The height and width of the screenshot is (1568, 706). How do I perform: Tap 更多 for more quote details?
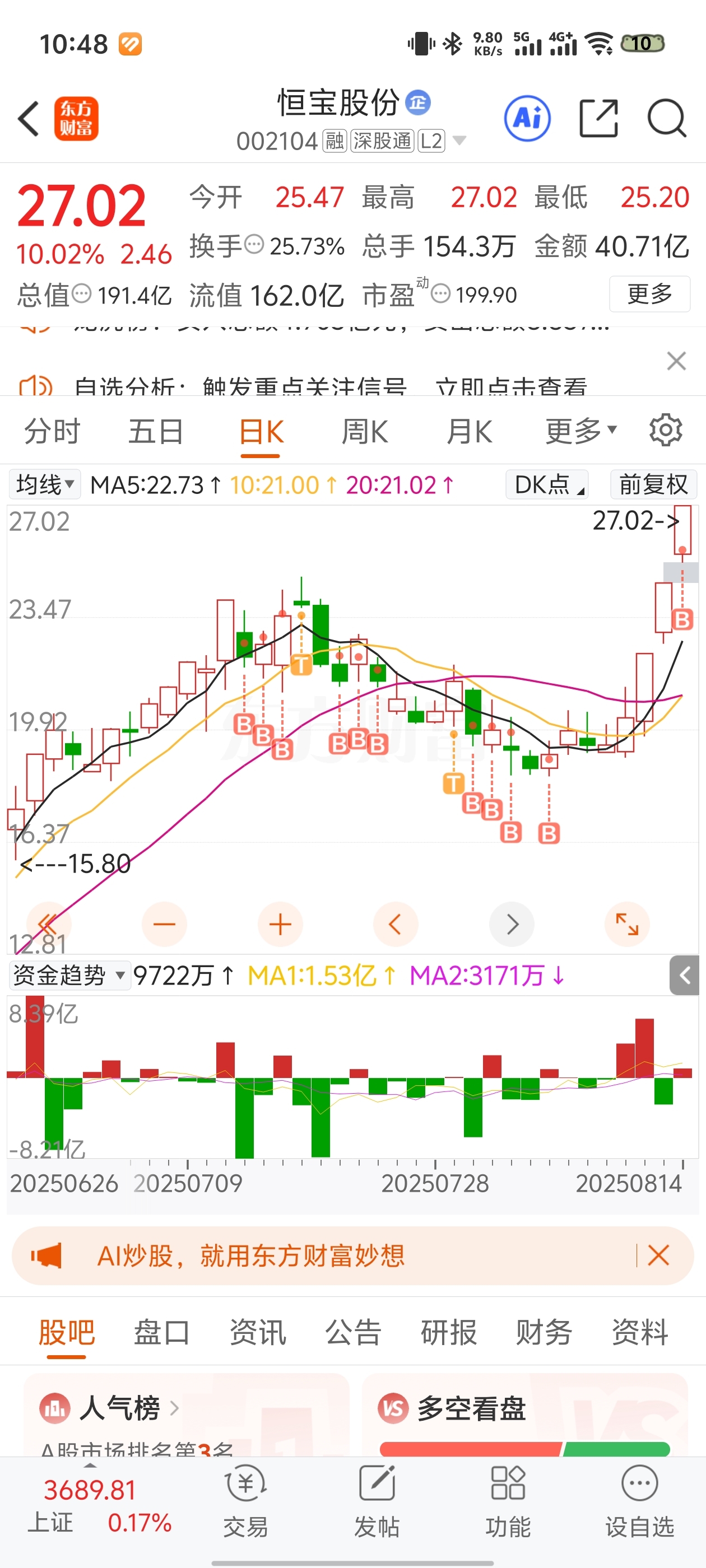tap(649, 294)
